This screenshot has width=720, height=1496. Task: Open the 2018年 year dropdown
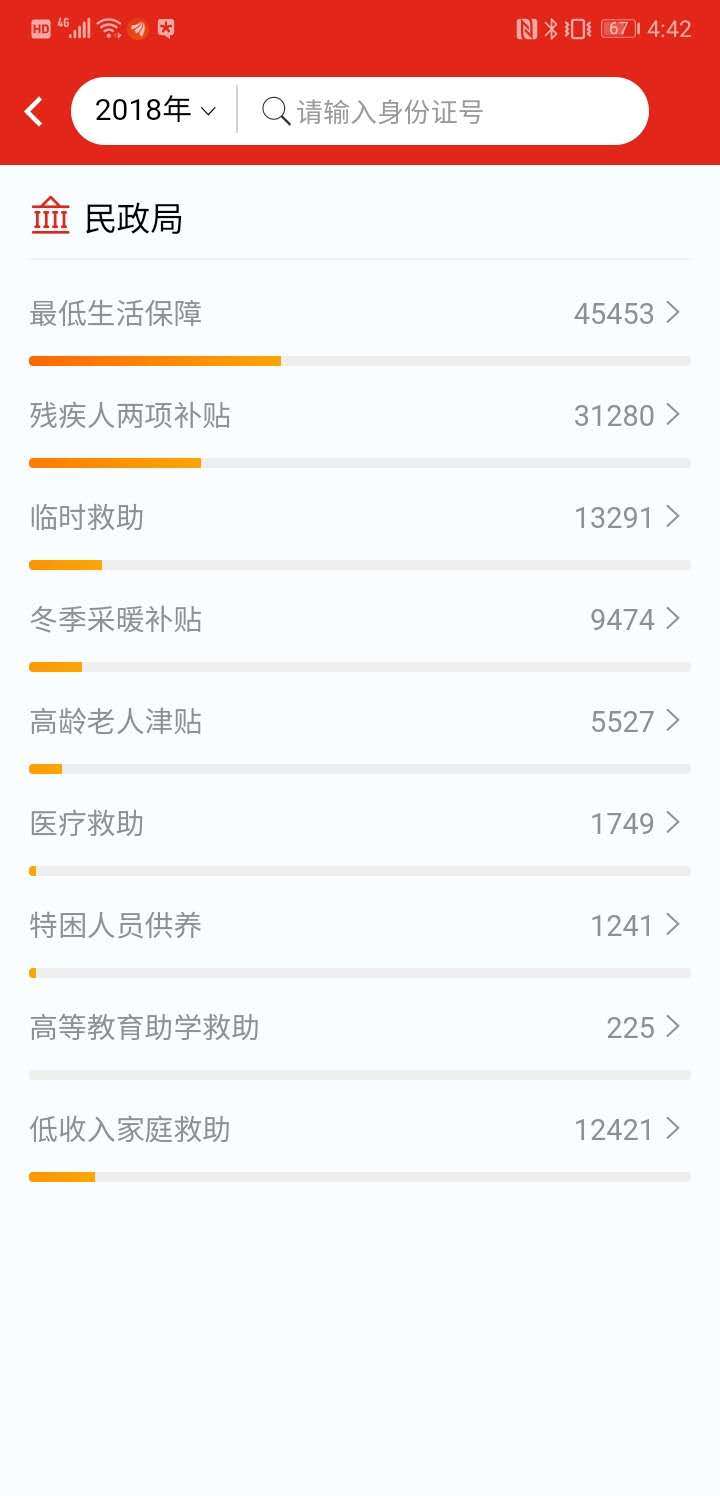(150, 110)
